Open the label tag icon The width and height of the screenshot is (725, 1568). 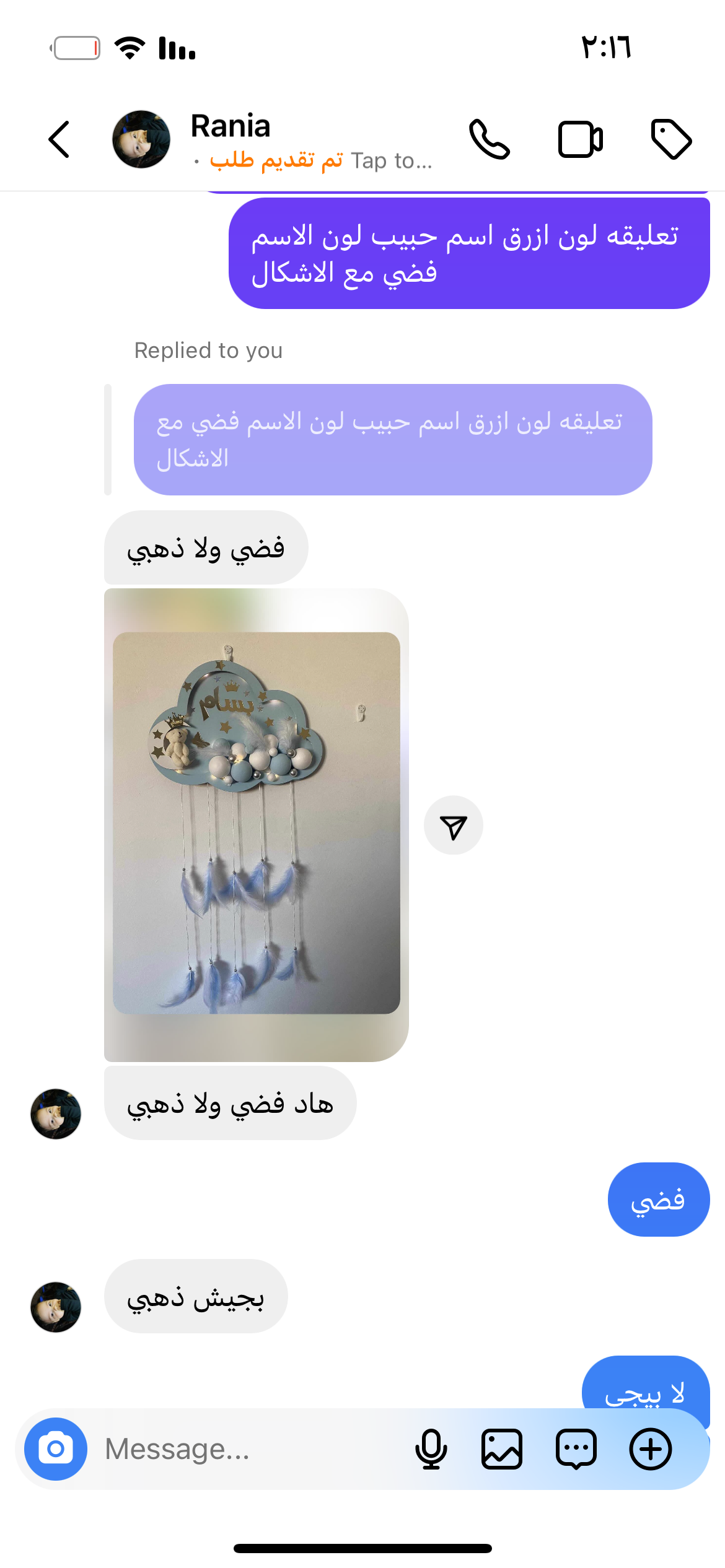671,139
